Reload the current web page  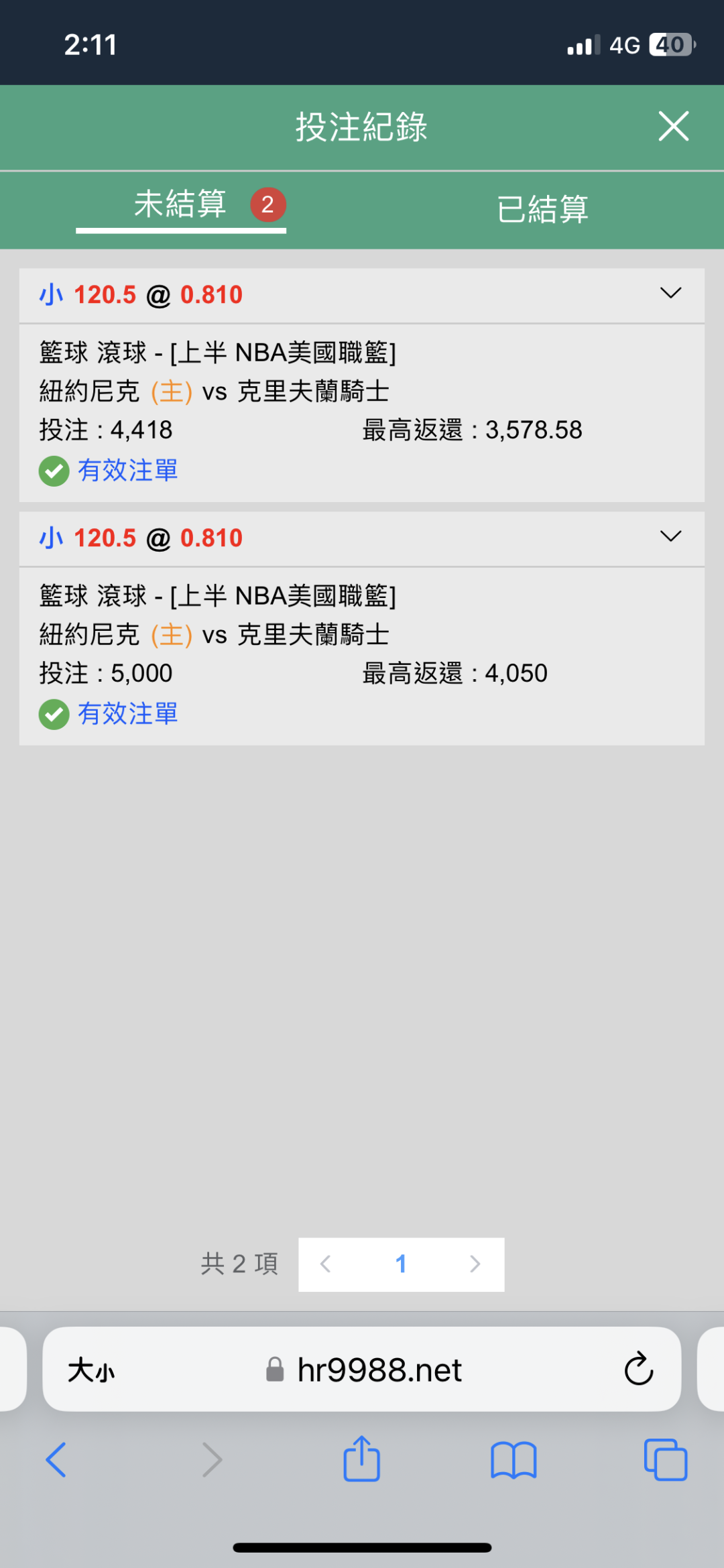pyautogui.click(x=639, y=1369)
